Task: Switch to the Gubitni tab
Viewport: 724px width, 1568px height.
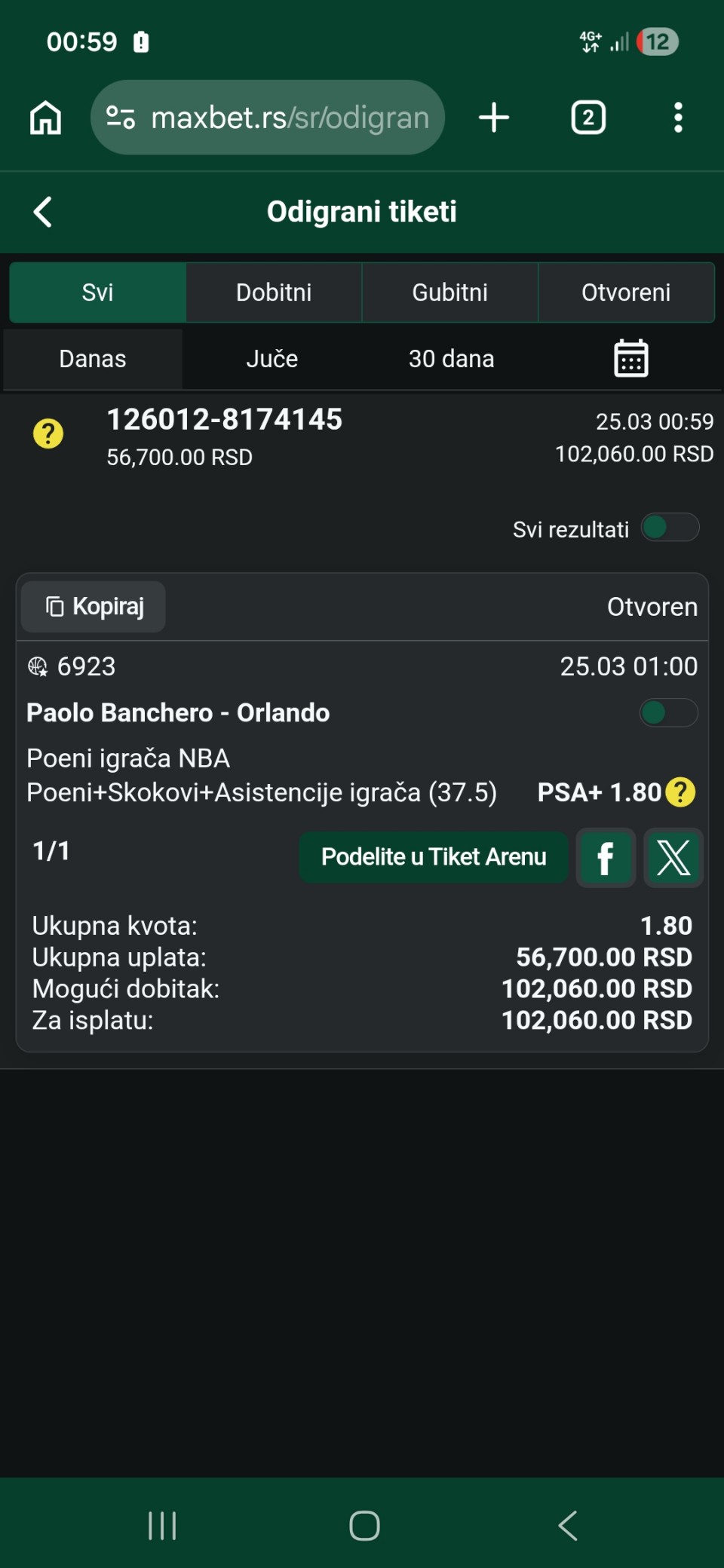Action: (449, 292)
